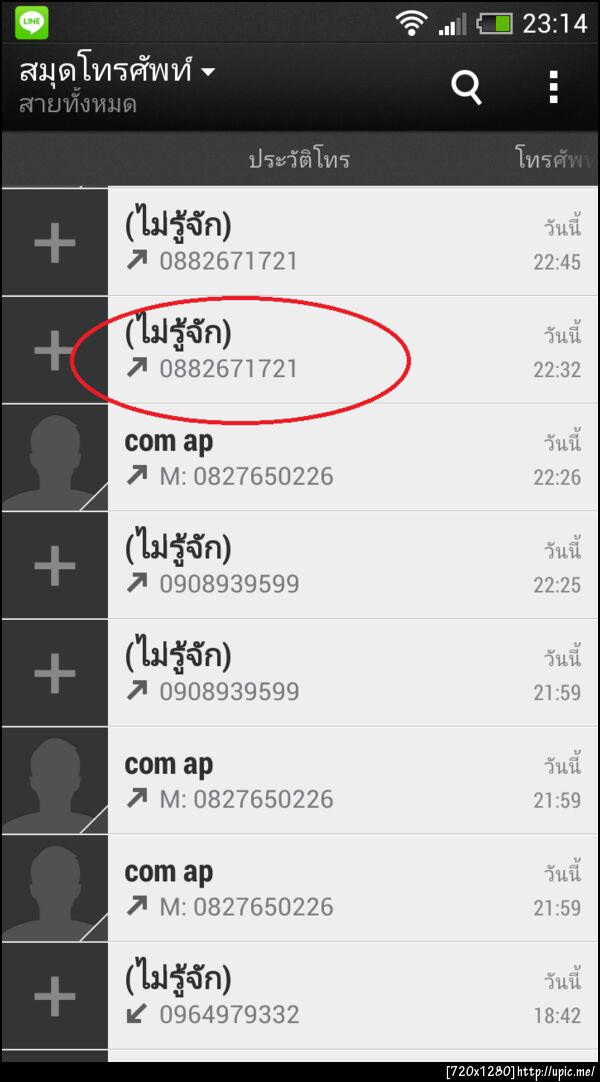Image resolution: width=600 pixels, height=1082 pixels.
Task: Switch to the โทรศัพท์ tab
Action: tap(555, 159)
